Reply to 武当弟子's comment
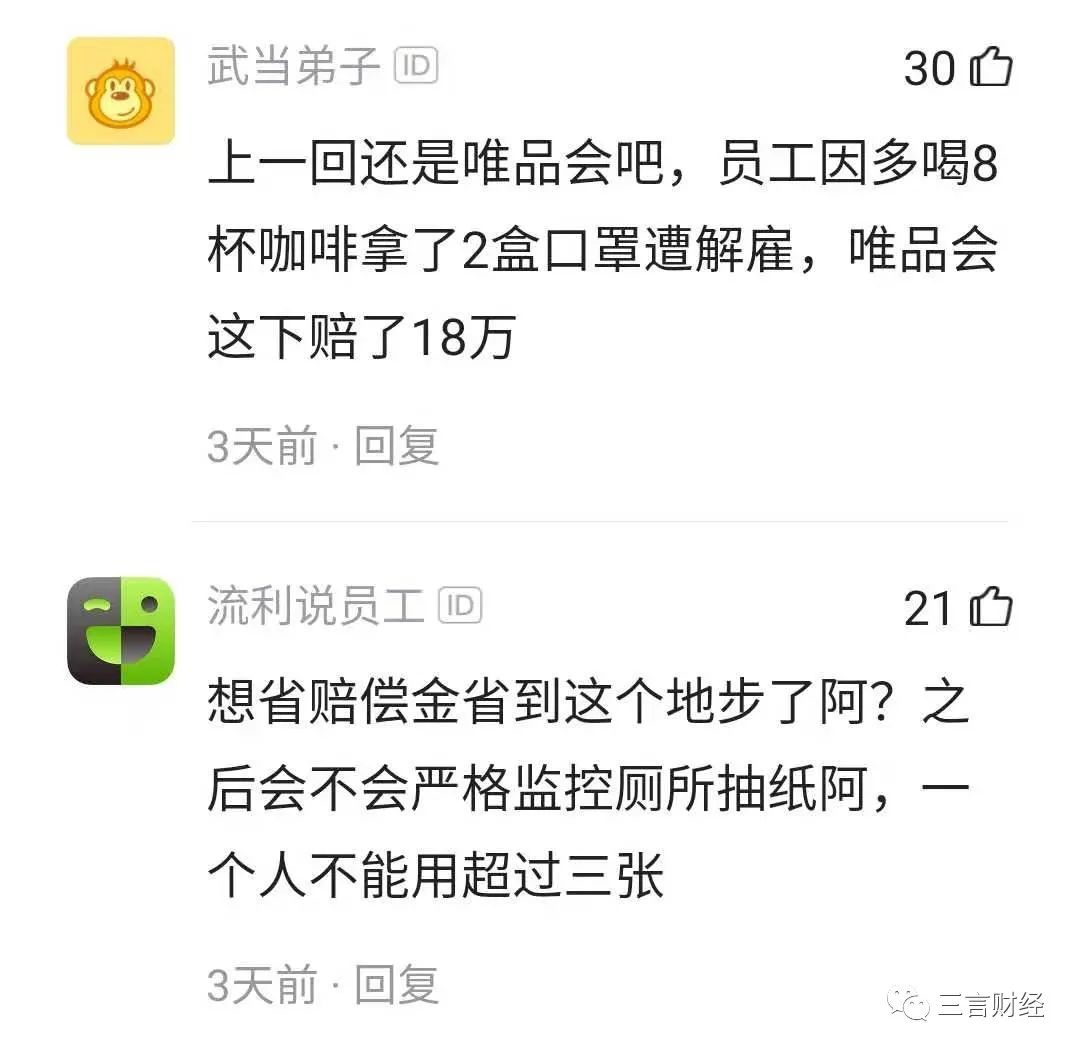 (397, 445)
